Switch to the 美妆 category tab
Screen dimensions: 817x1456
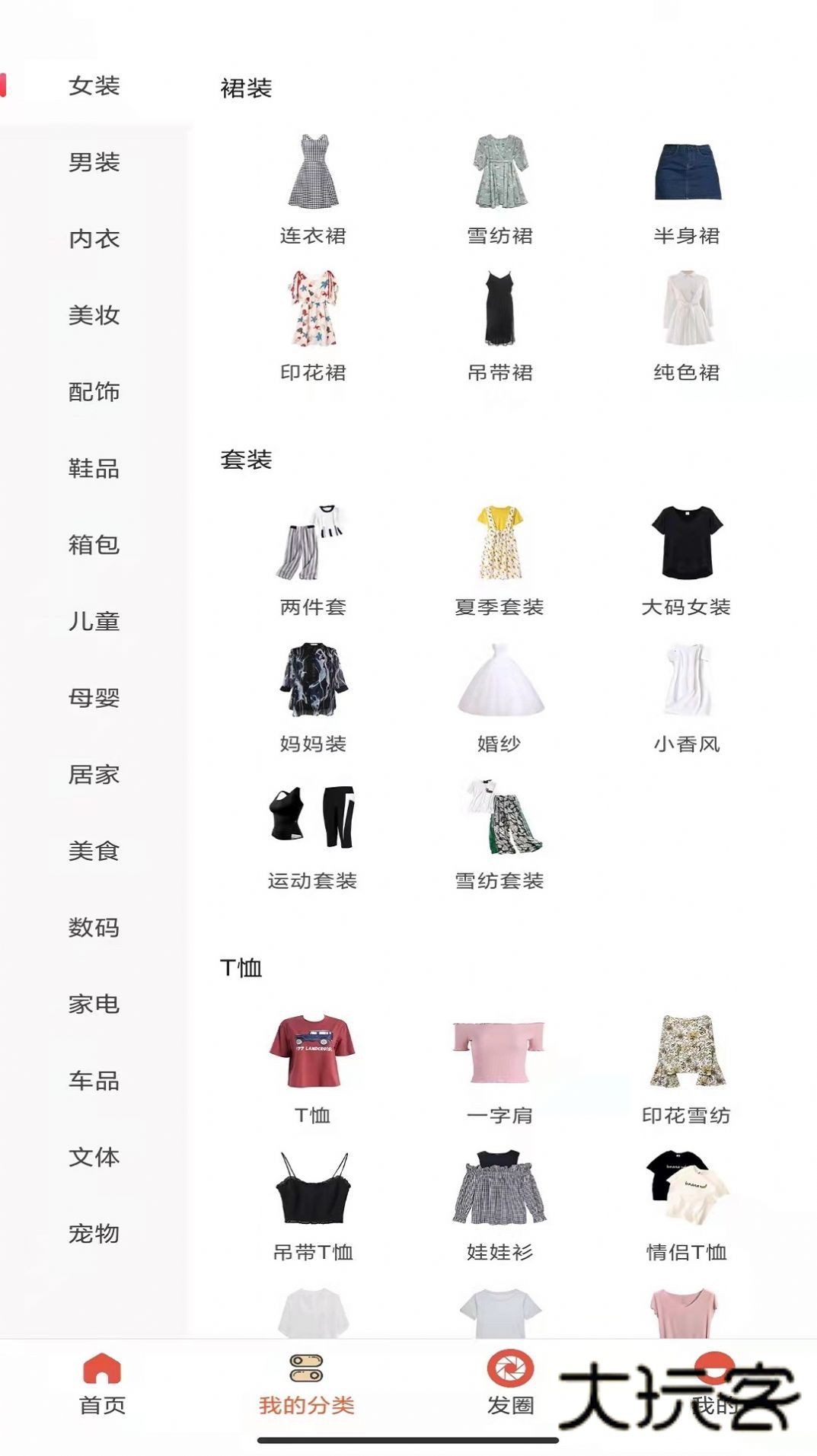tap(94, 316)
